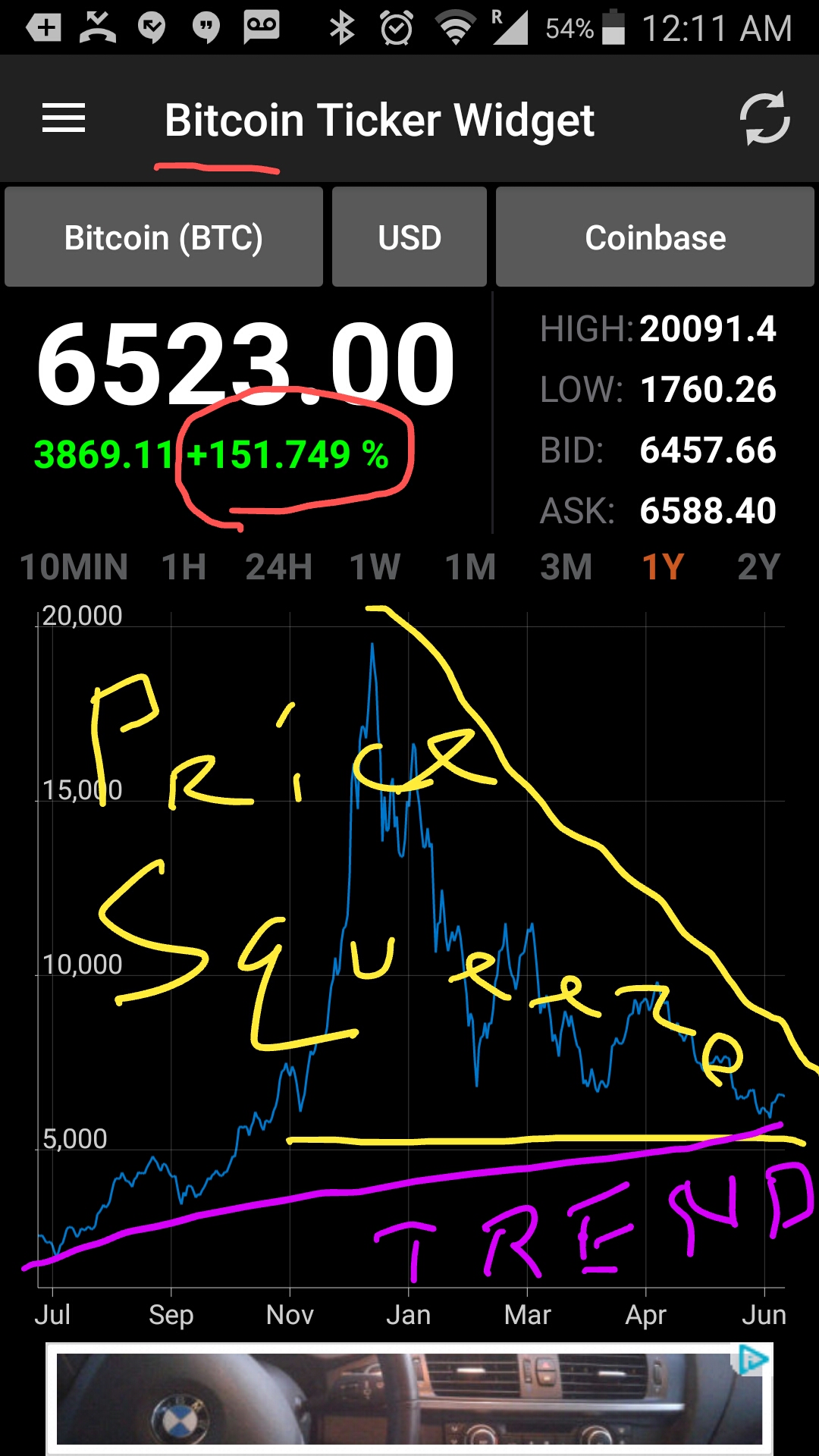Open the hamburger navigation menu
The image size is (819, 1456).
click(x=64, y=118)
